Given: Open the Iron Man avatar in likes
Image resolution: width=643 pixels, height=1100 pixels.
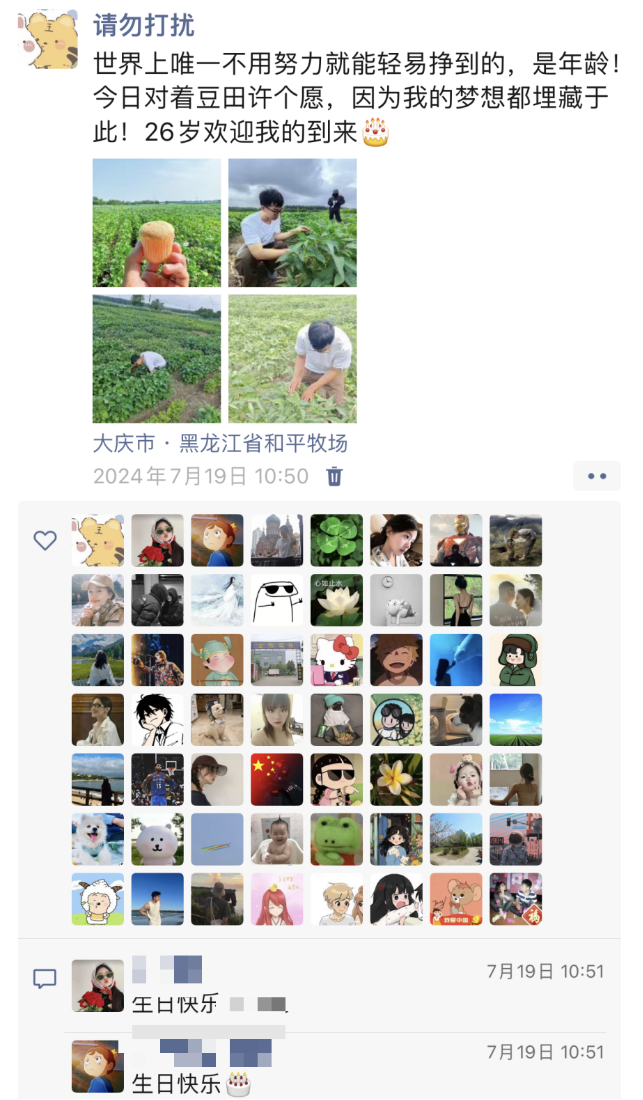Looking at the screenshot, I should tap(456, 541).
